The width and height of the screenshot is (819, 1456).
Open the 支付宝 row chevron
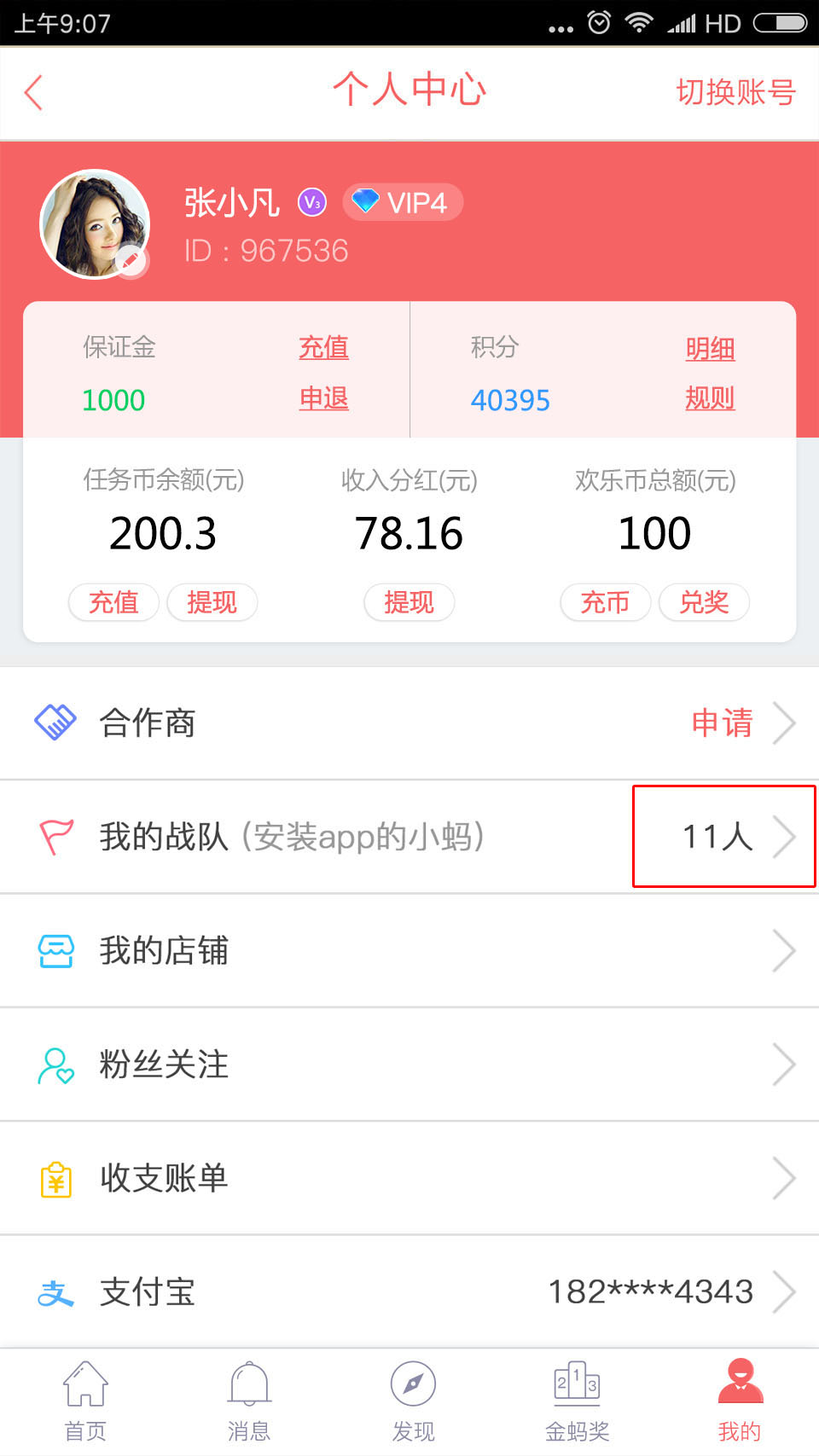(785, 1291)
